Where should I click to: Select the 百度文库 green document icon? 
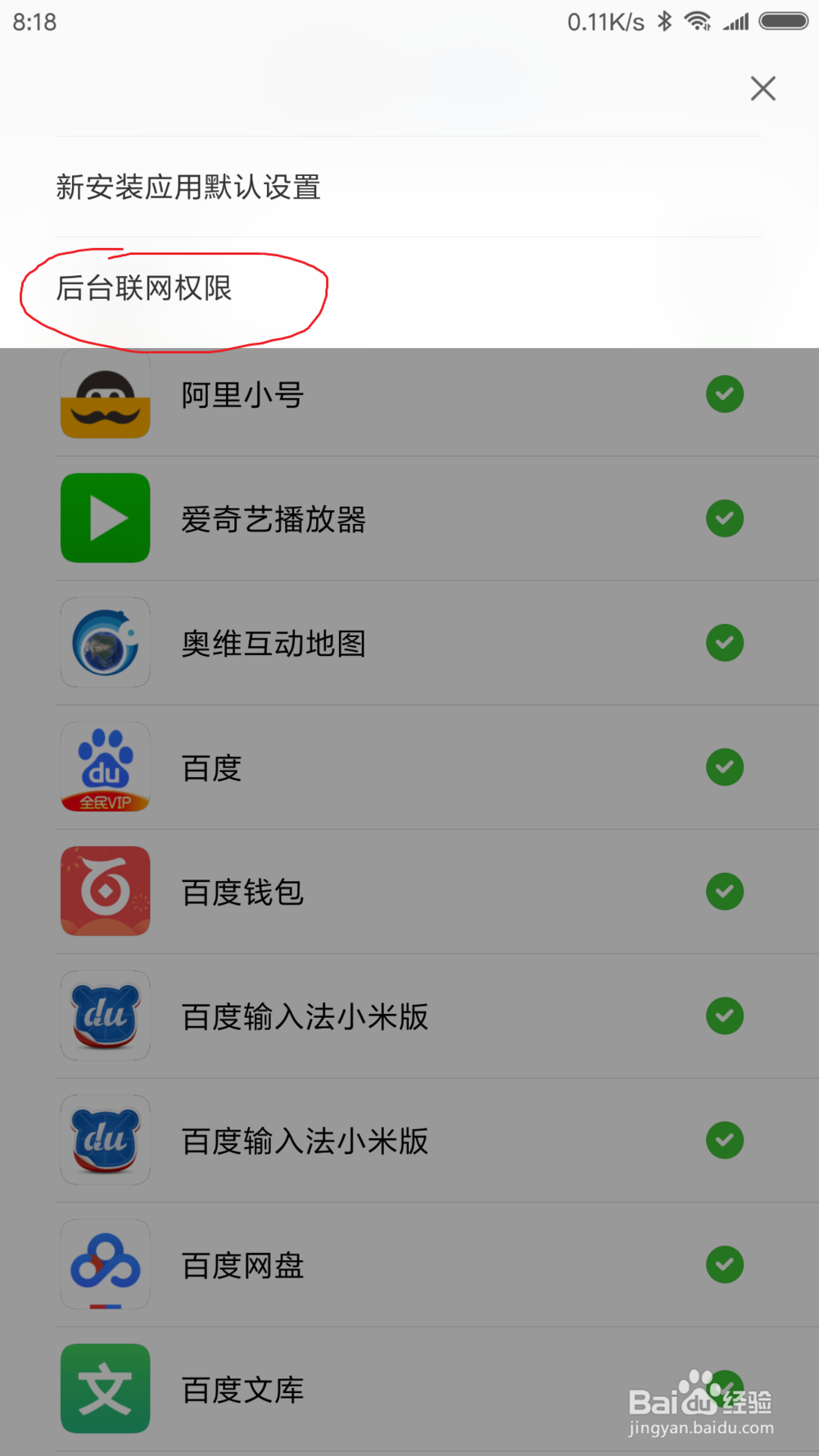[x=105, y=1390]
